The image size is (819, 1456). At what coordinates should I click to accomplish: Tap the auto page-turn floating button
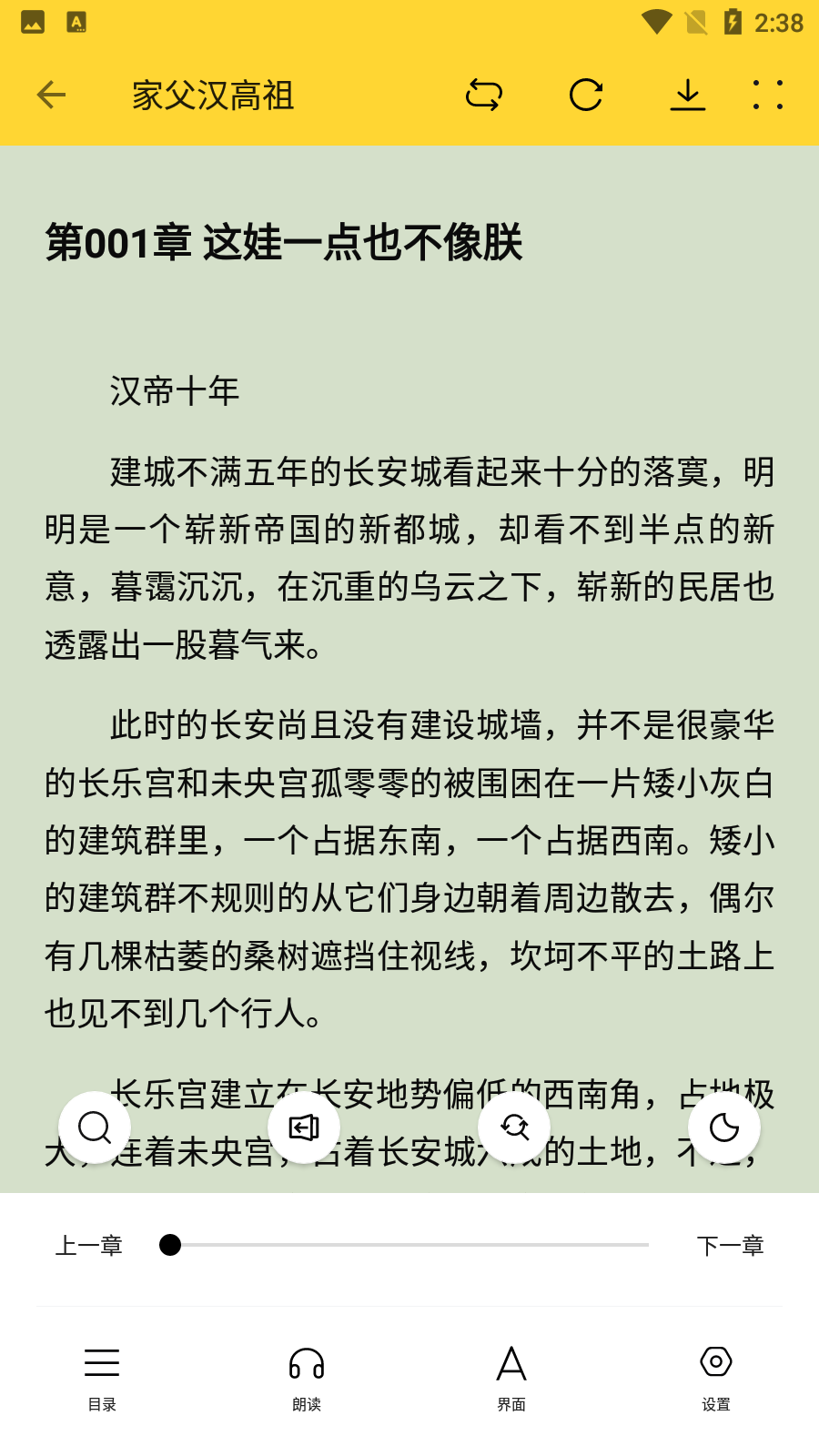coord(304,1127)
